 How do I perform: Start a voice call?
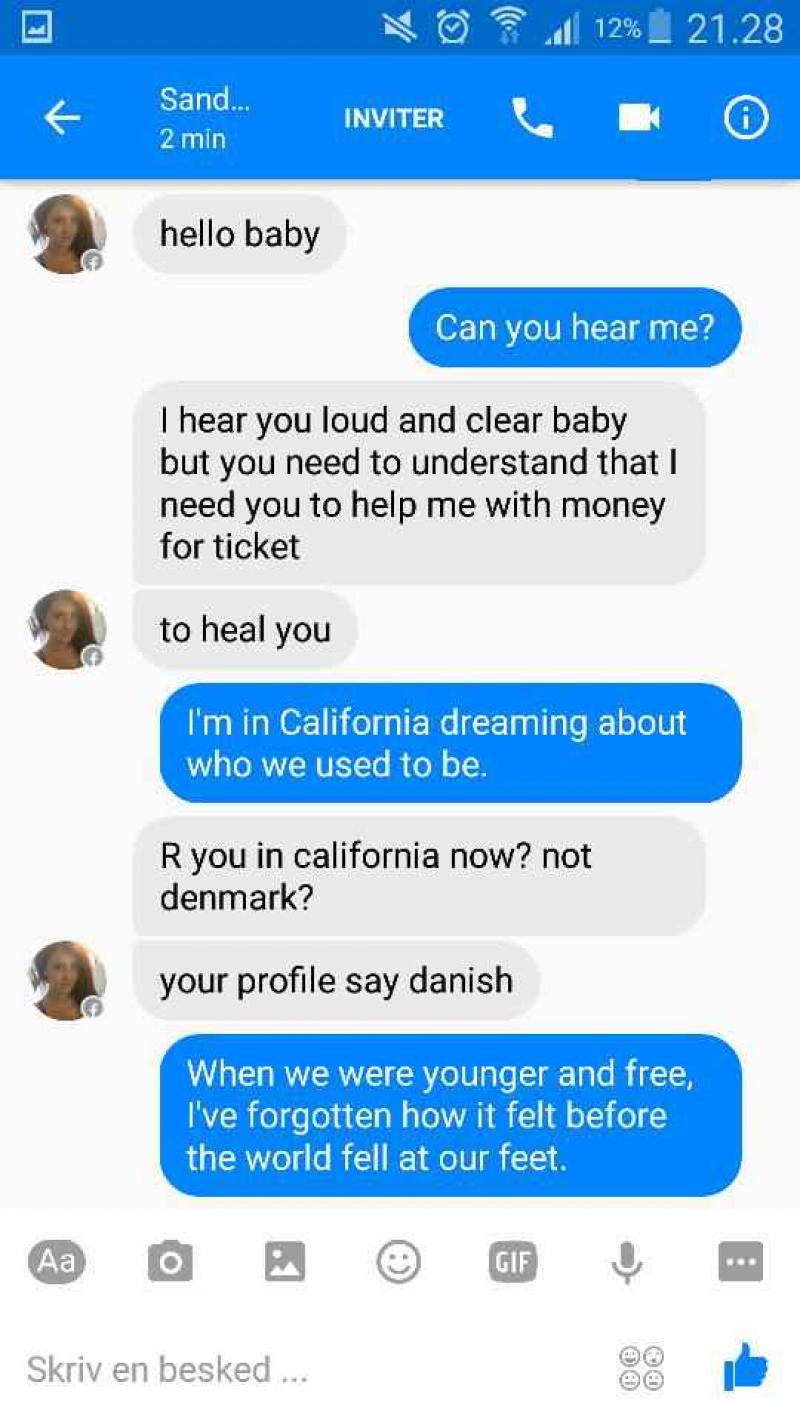point(532,119)
